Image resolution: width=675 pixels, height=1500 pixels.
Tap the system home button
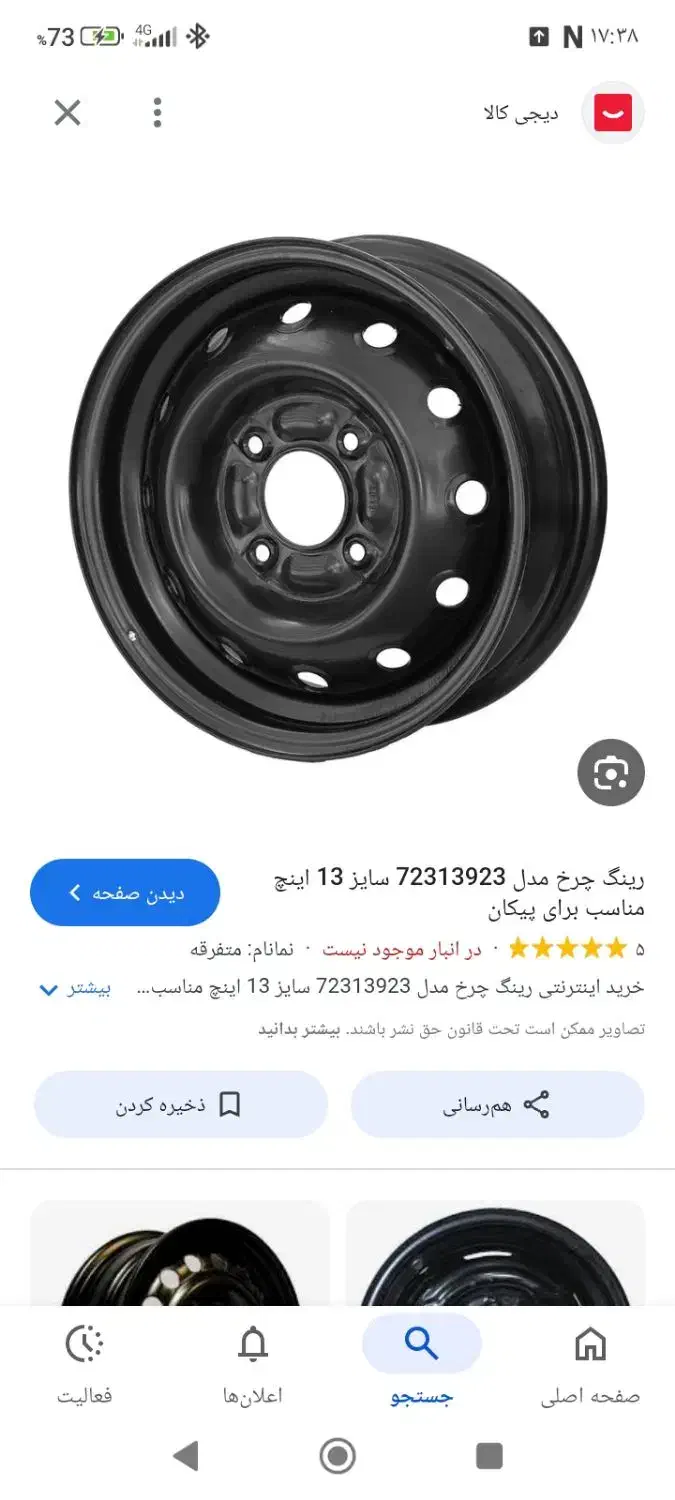337,1455
